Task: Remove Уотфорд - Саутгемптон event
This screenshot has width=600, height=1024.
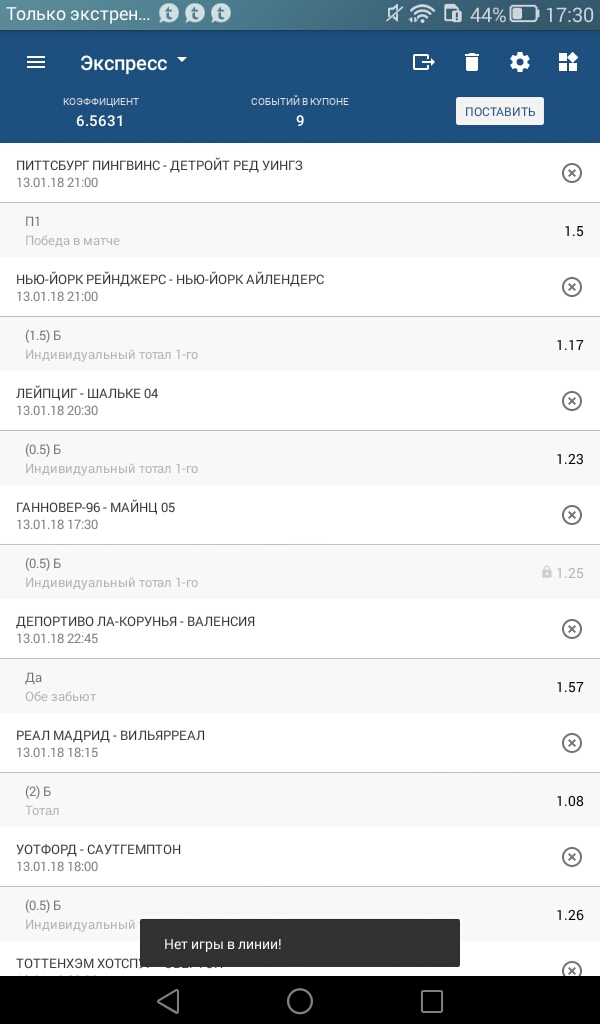Action: click(x=571, y=857)
